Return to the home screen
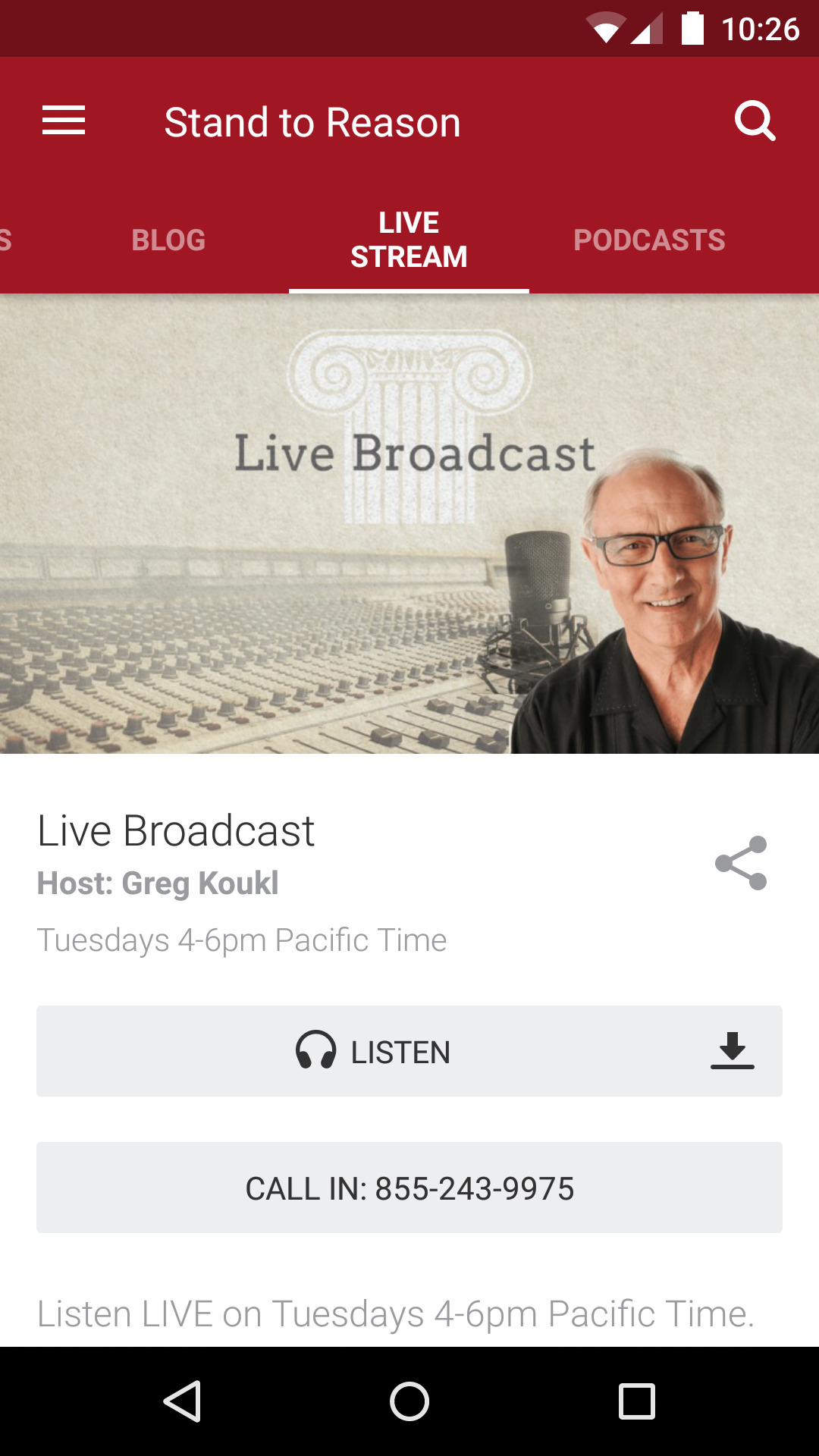This screenshot has width=819, height=1456. [409, 1401]
